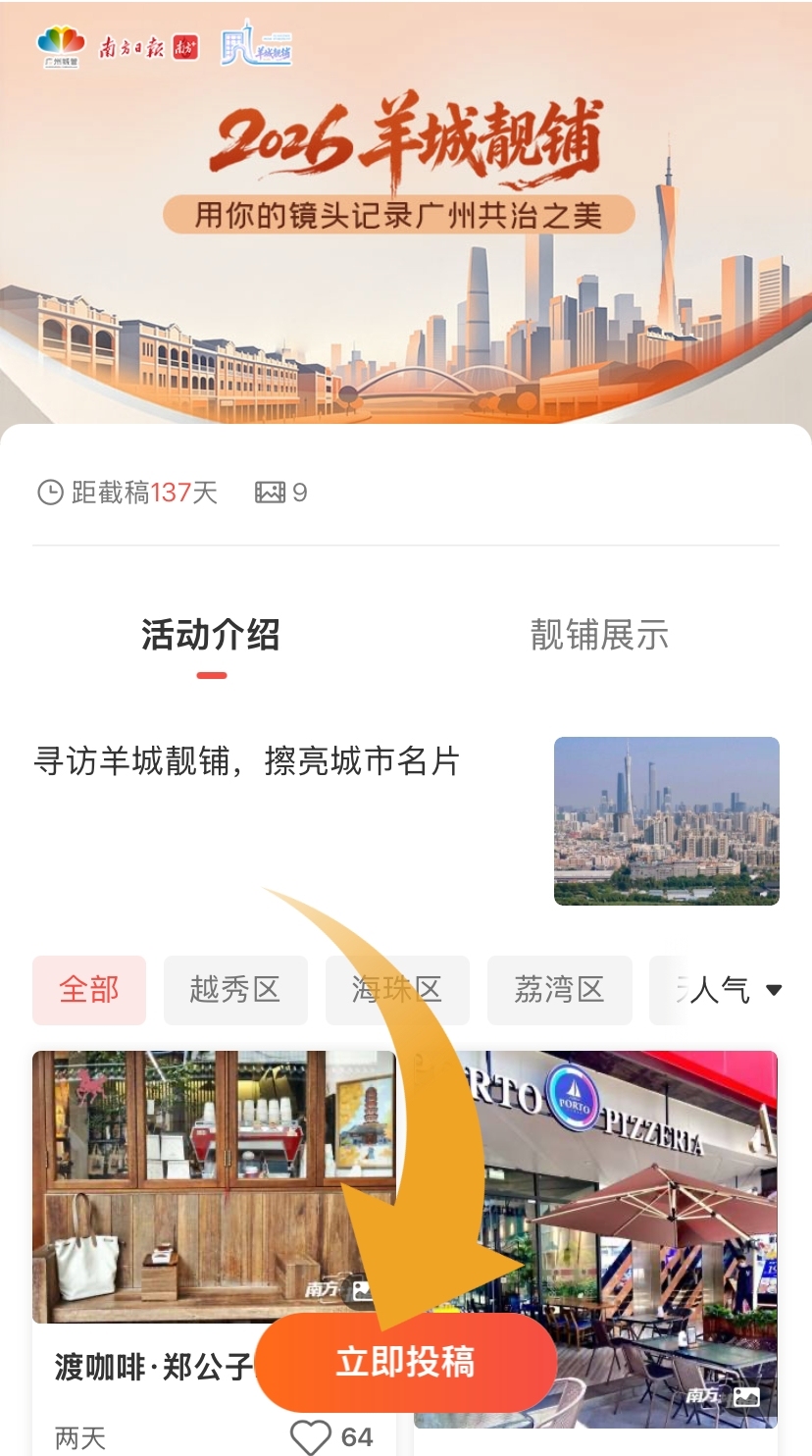Image resolution: width=812 pixels, height=1456 pixels.
Task: Filter by 海珠区 district
Action: [397, 990]
